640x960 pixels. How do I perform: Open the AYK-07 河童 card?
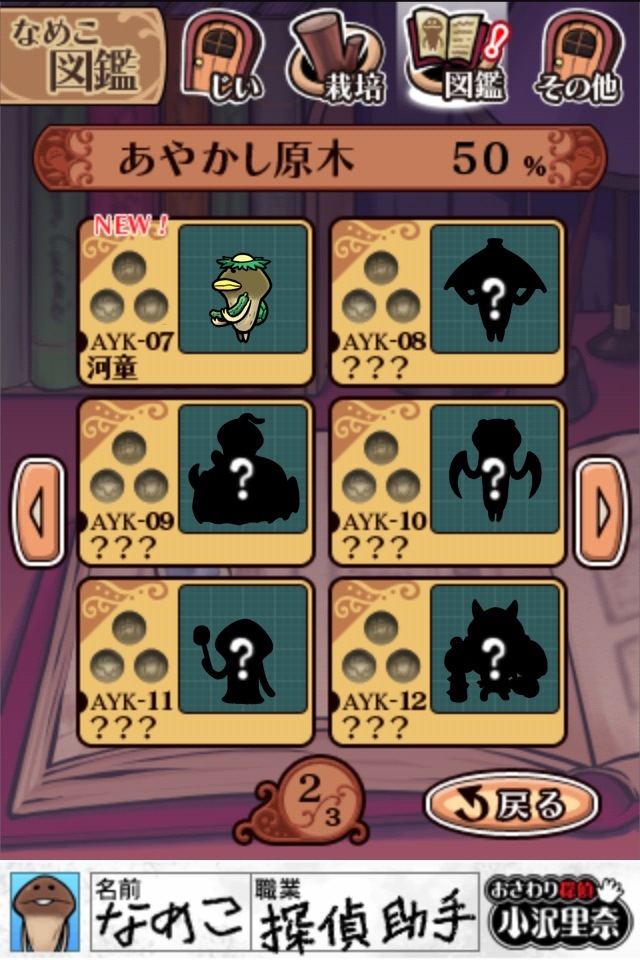pyautogui.click(x=196, y=302)
